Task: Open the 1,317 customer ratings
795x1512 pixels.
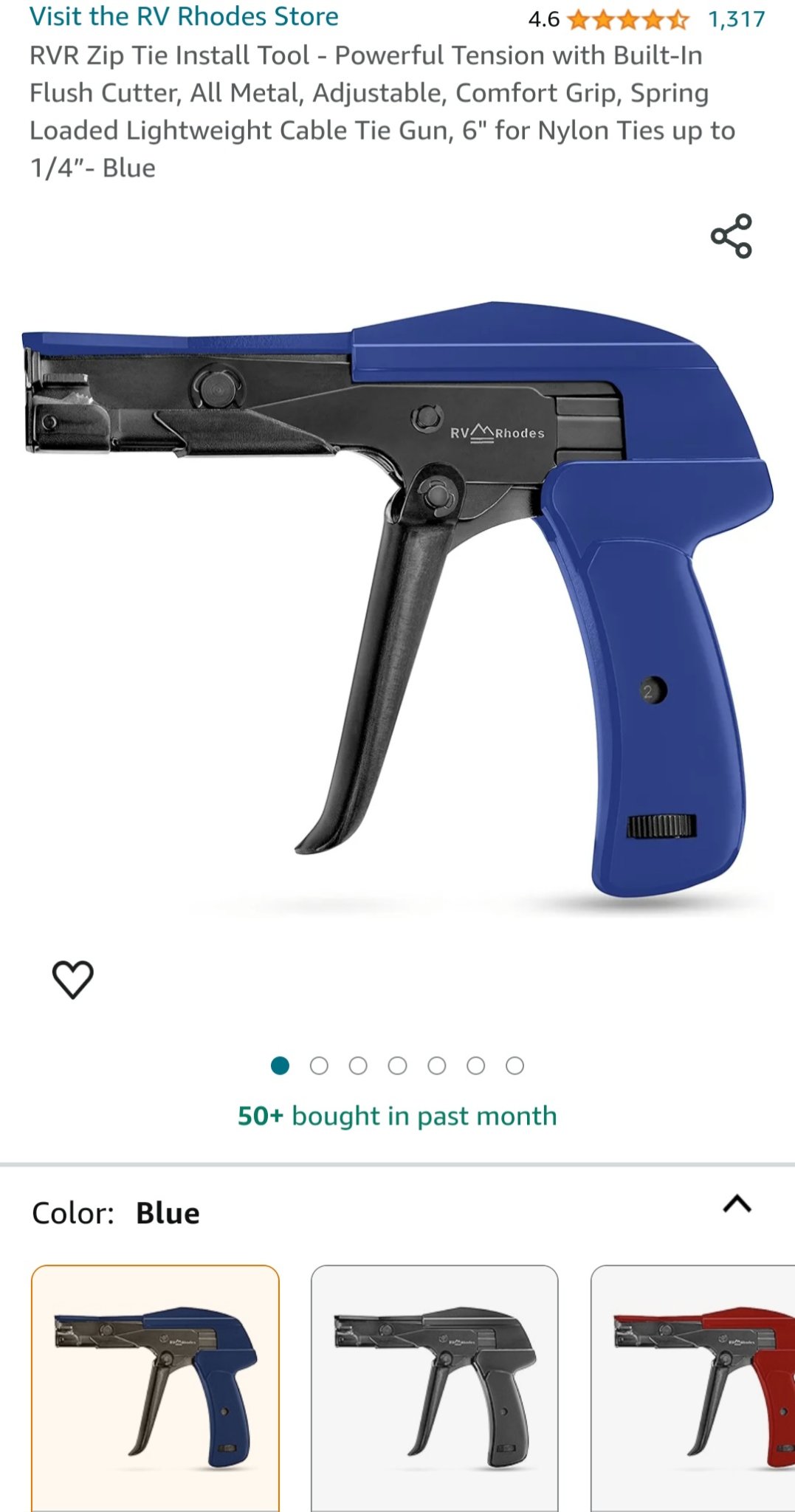Action: click(x=736, y=19)
